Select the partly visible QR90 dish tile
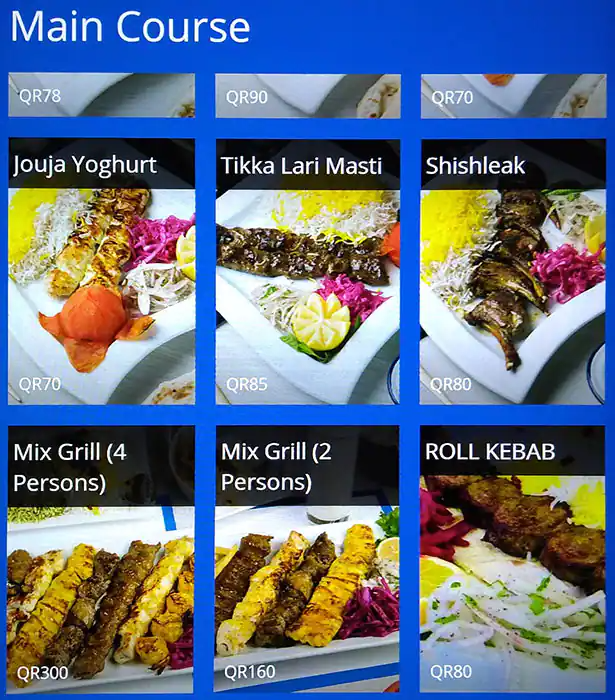Viewport: 615px width, 700px height. point(308,96)
